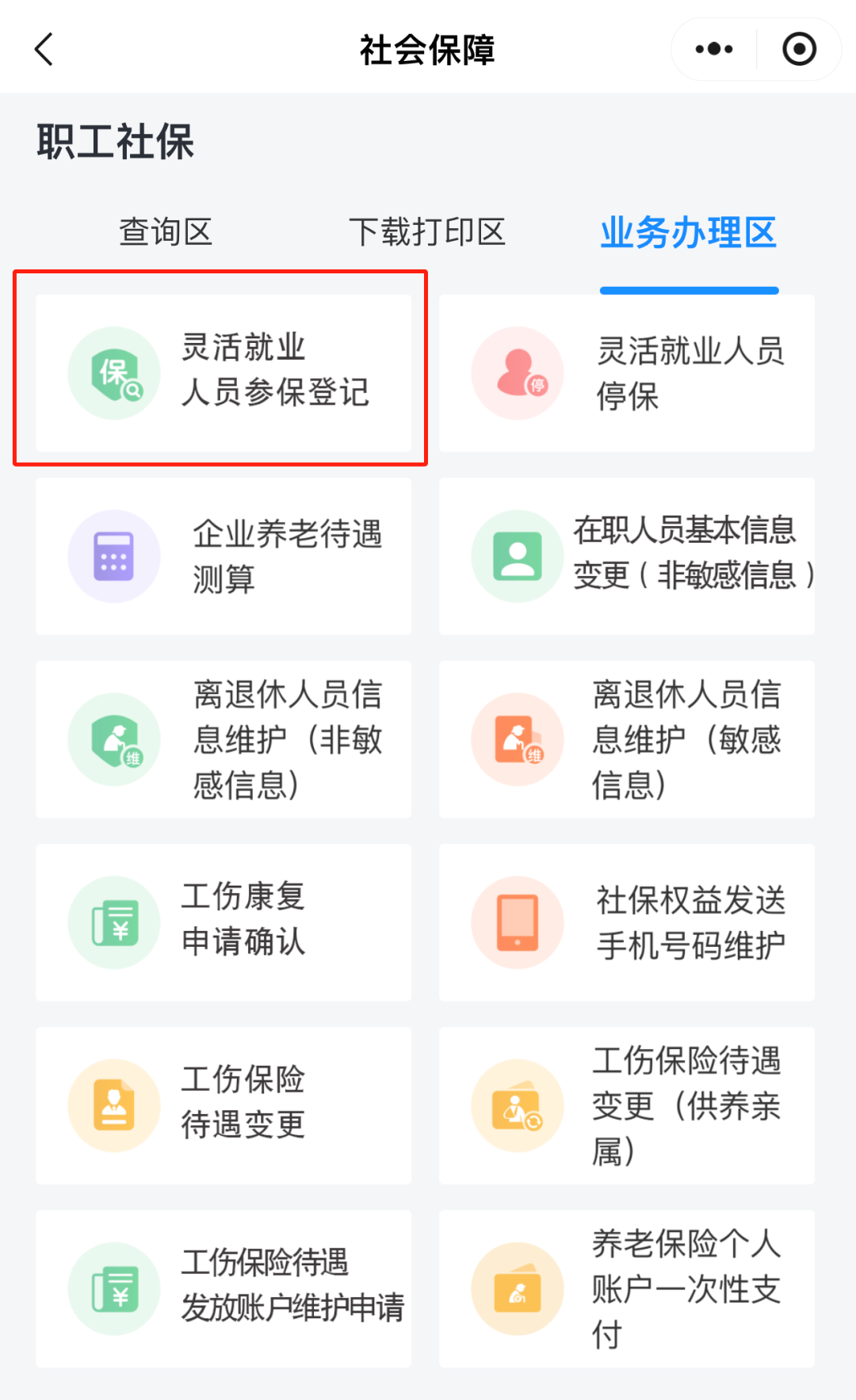
Task: Open 离退休人员信息维护（敏感信息）
Action: coord(627,739)
